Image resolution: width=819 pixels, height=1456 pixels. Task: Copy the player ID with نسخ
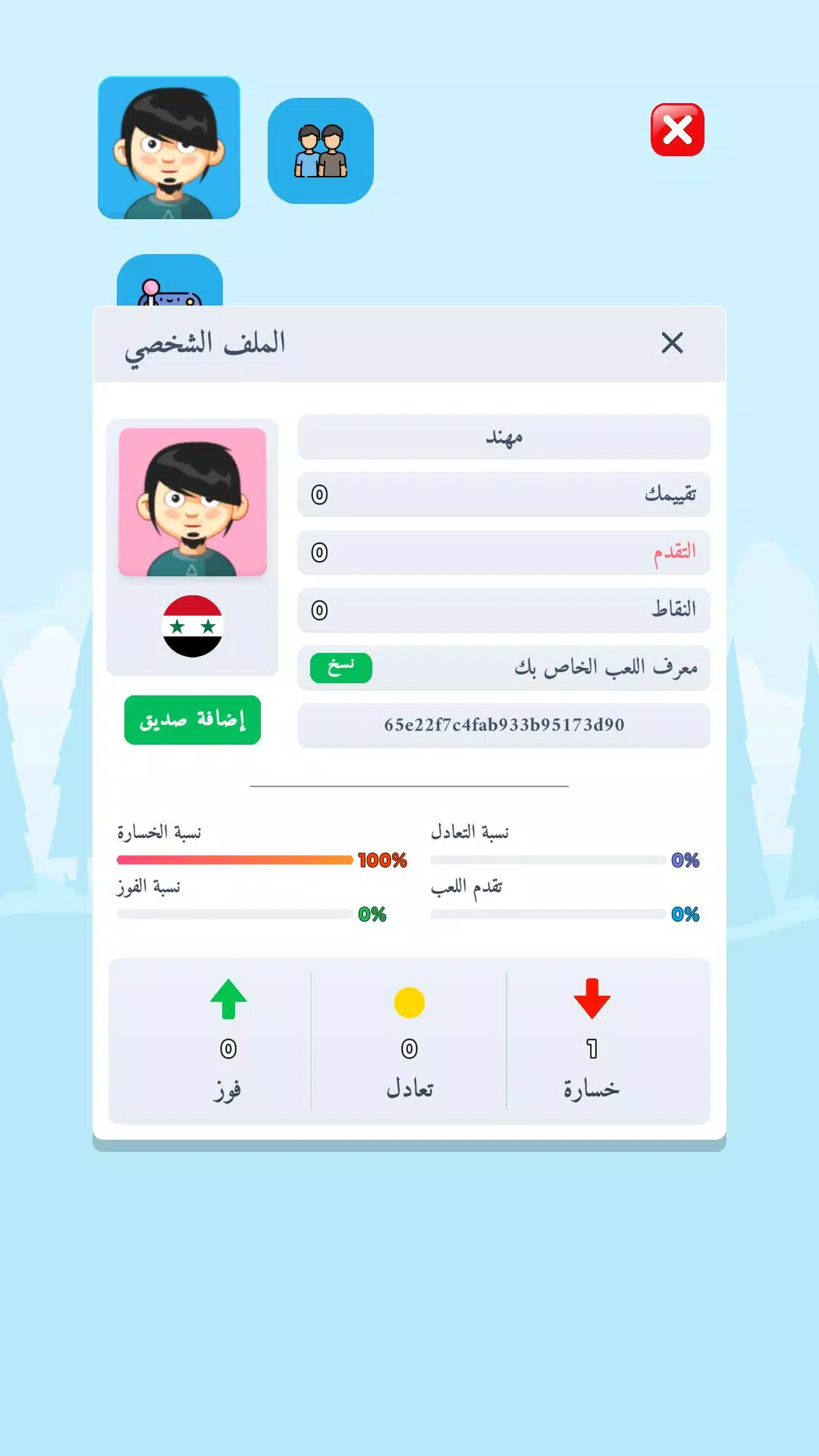pos(340,668)
